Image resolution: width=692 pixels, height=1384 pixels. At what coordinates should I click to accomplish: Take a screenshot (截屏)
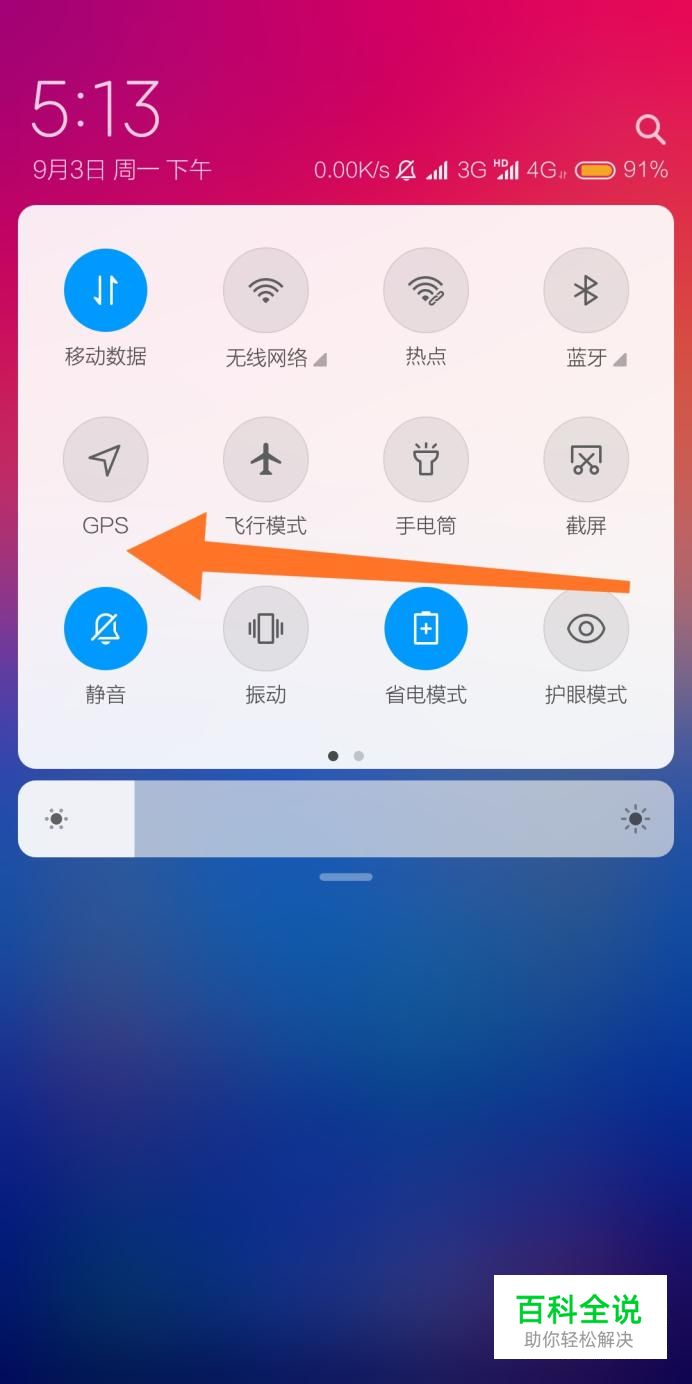[x=585, y=460]
